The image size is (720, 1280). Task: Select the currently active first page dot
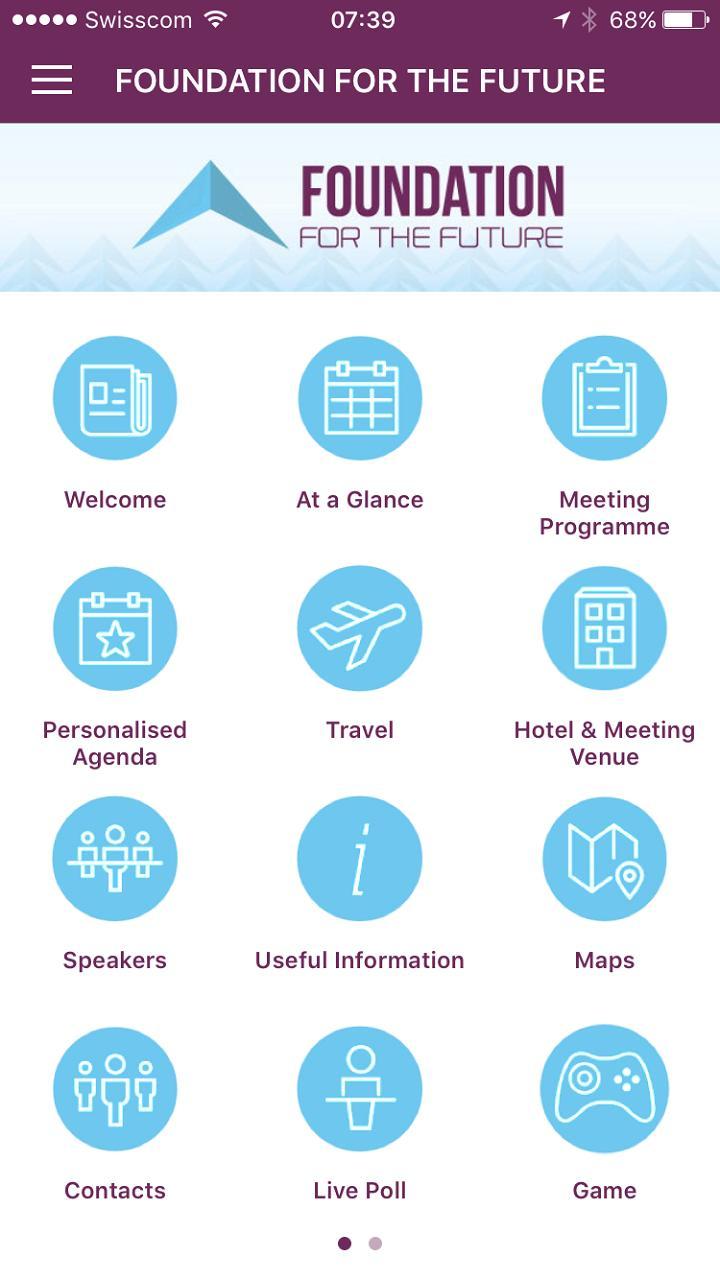point(345,1243)
